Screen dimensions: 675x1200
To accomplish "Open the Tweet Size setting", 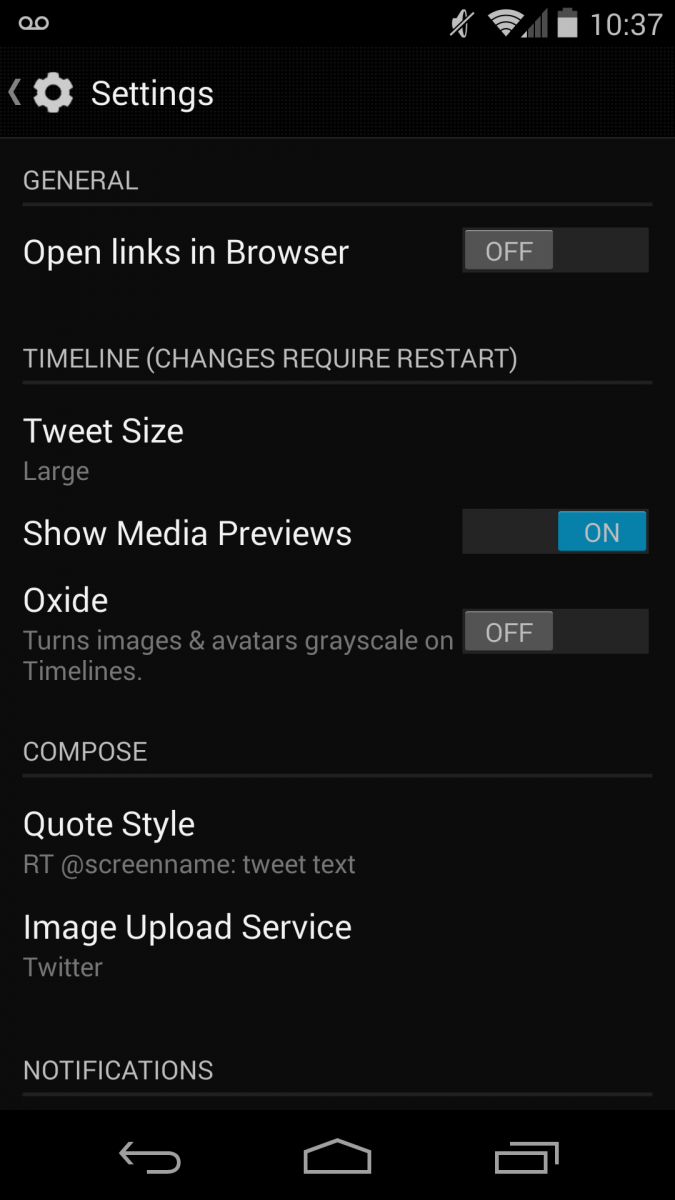I will point(104,449).
